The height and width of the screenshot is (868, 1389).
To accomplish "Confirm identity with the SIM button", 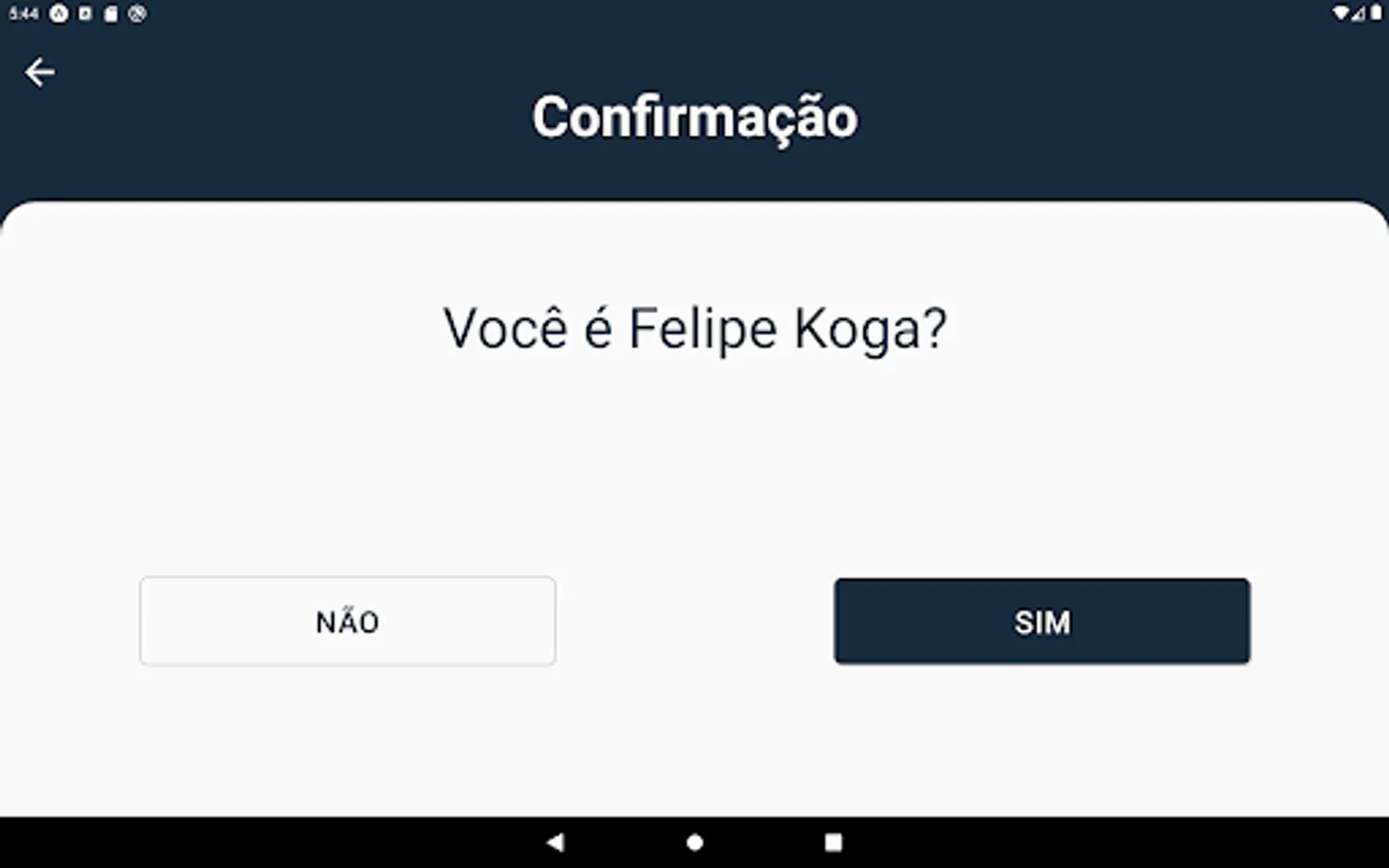I will click(1042, 621).
